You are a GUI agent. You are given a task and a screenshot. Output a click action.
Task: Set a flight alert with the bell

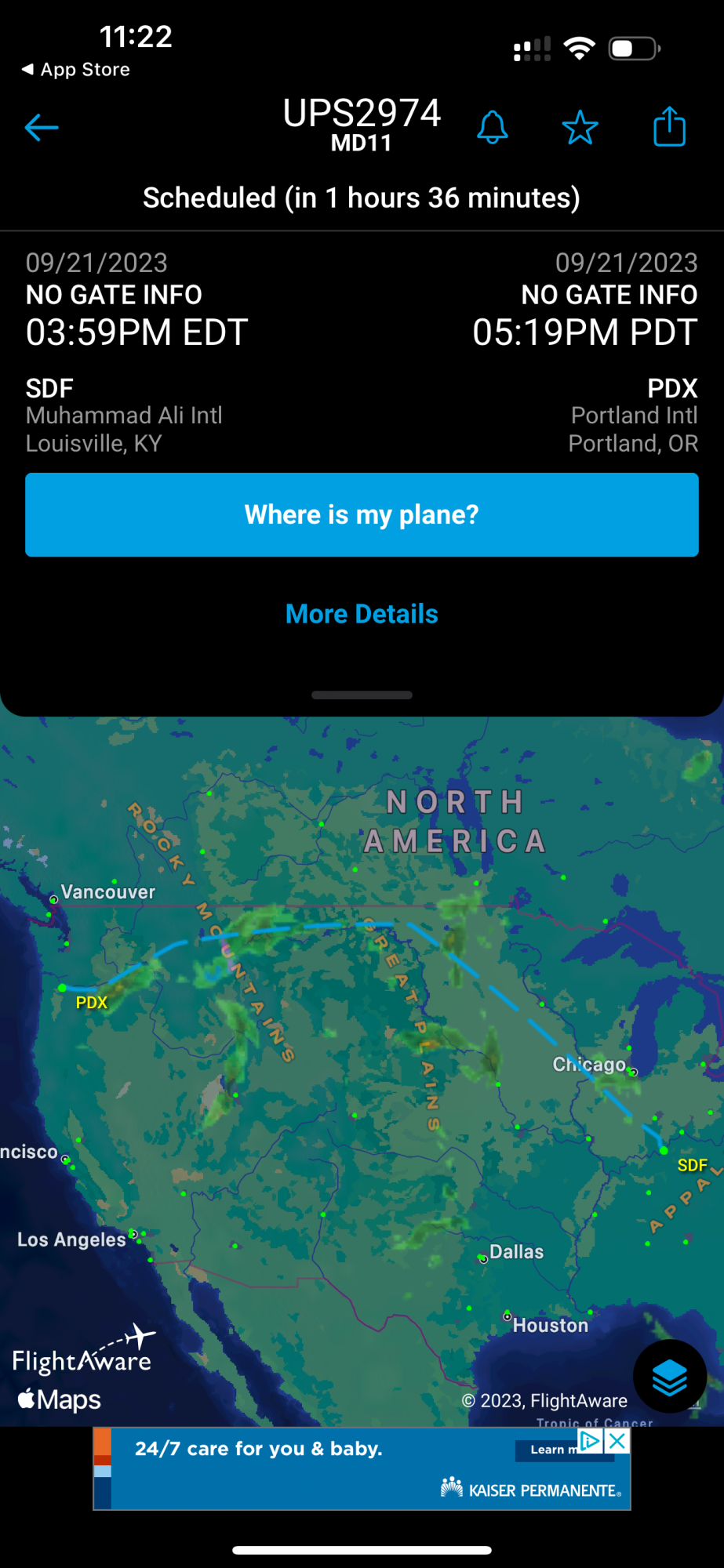coord(493,127)
